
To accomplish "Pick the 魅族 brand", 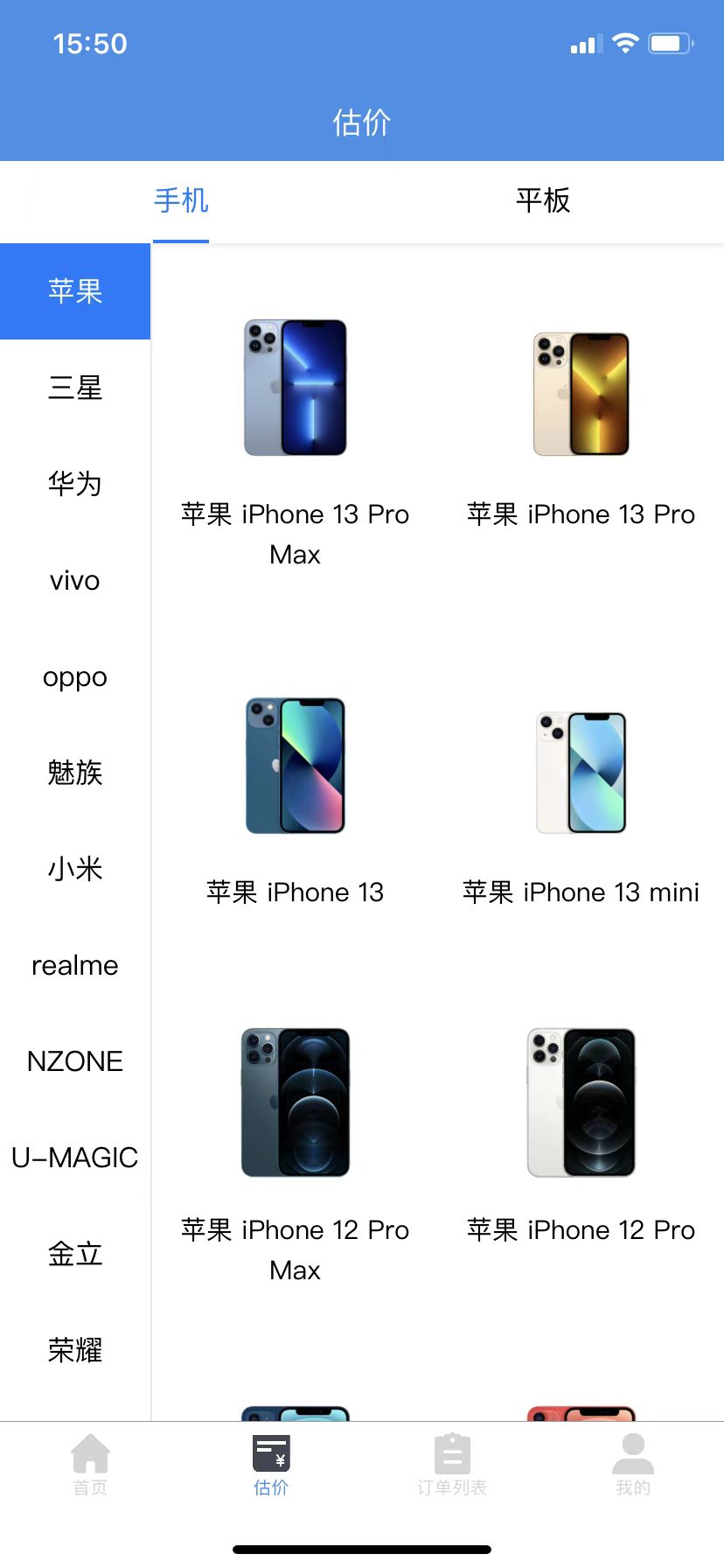I will [x=75, y=773].
